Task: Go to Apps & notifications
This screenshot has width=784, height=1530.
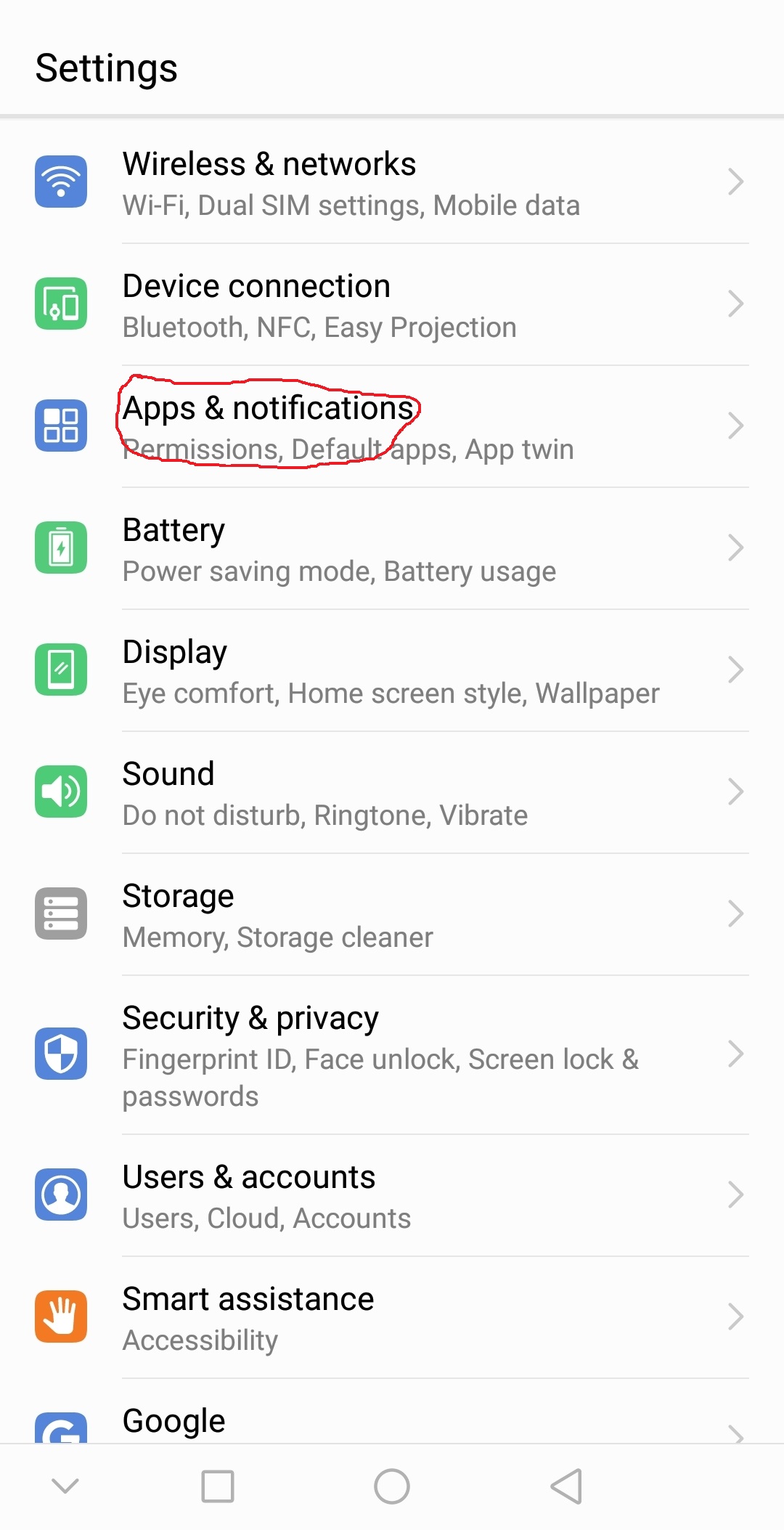Action: [x=392, y=426]
